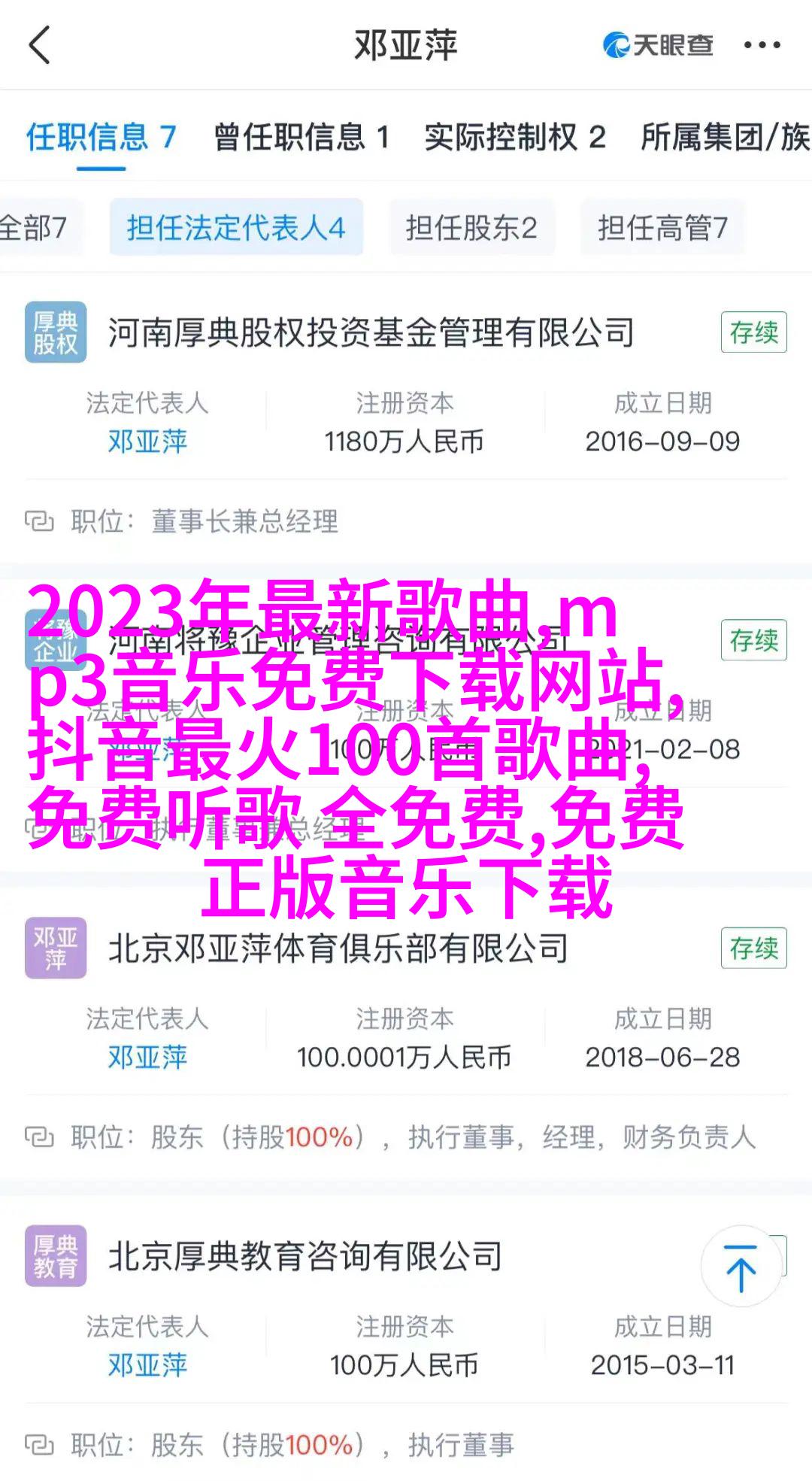Tap 邓亚萍 legal representative link under 北京邓亚萍体育俱乐部
Screen dimensions: 812x1481
[147, 1058]
